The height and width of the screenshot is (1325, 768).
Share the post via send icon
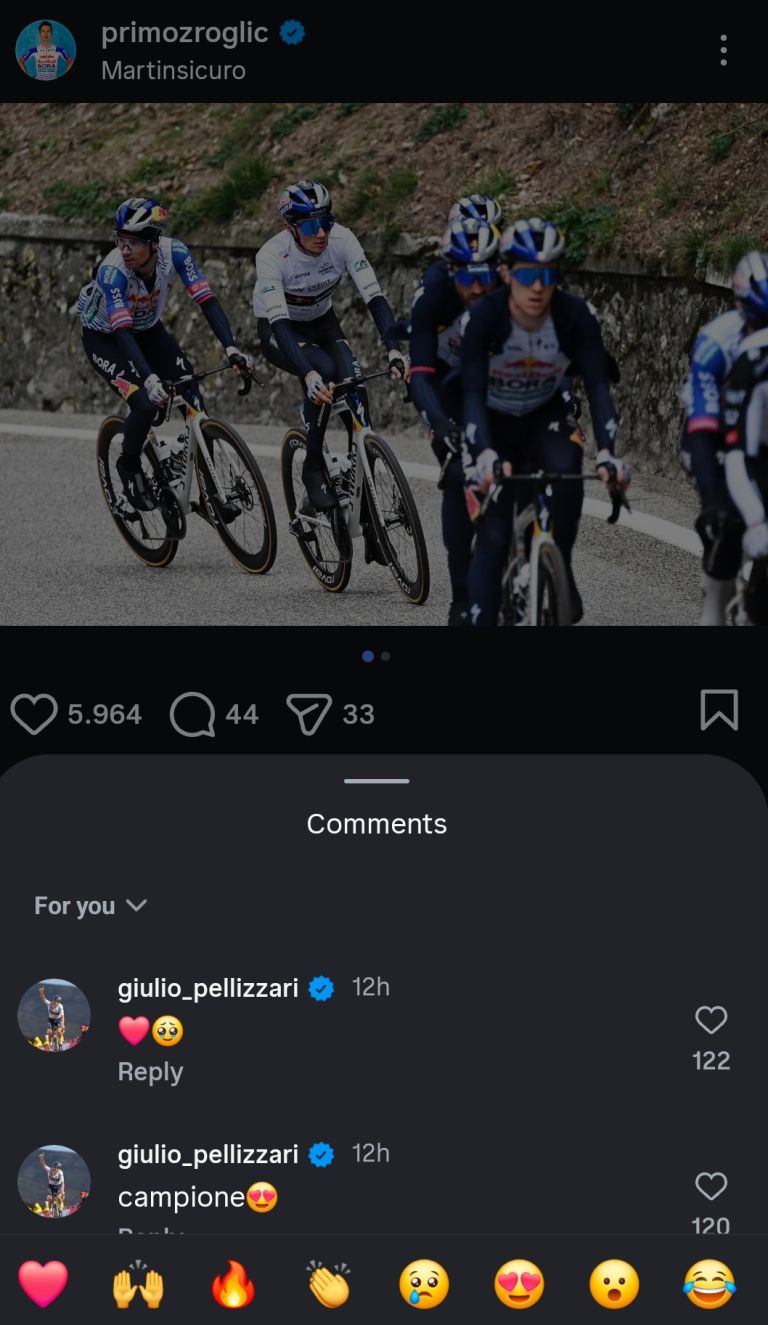click(x=308, y=714)
